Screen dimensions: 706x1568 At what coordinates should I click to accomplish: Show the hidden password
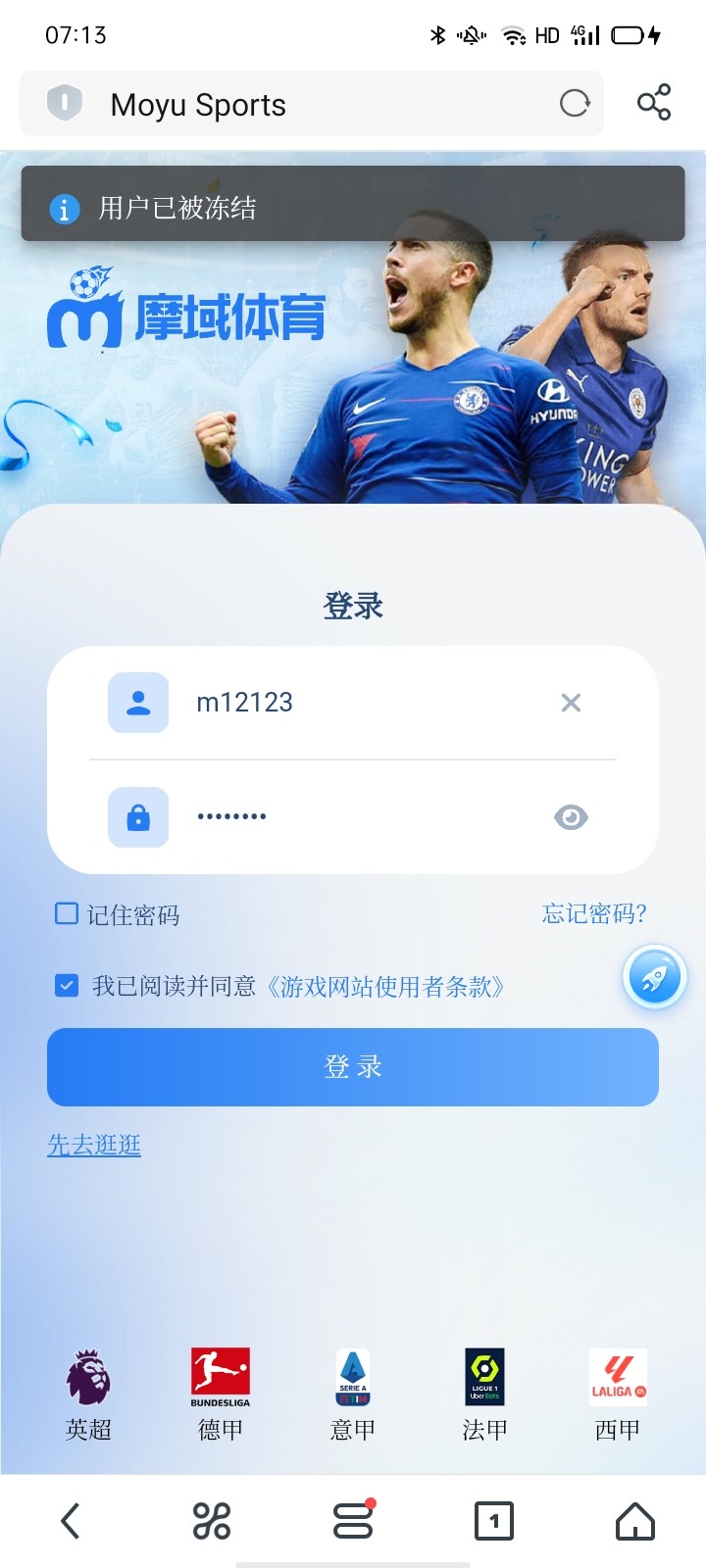pos(571,817)
